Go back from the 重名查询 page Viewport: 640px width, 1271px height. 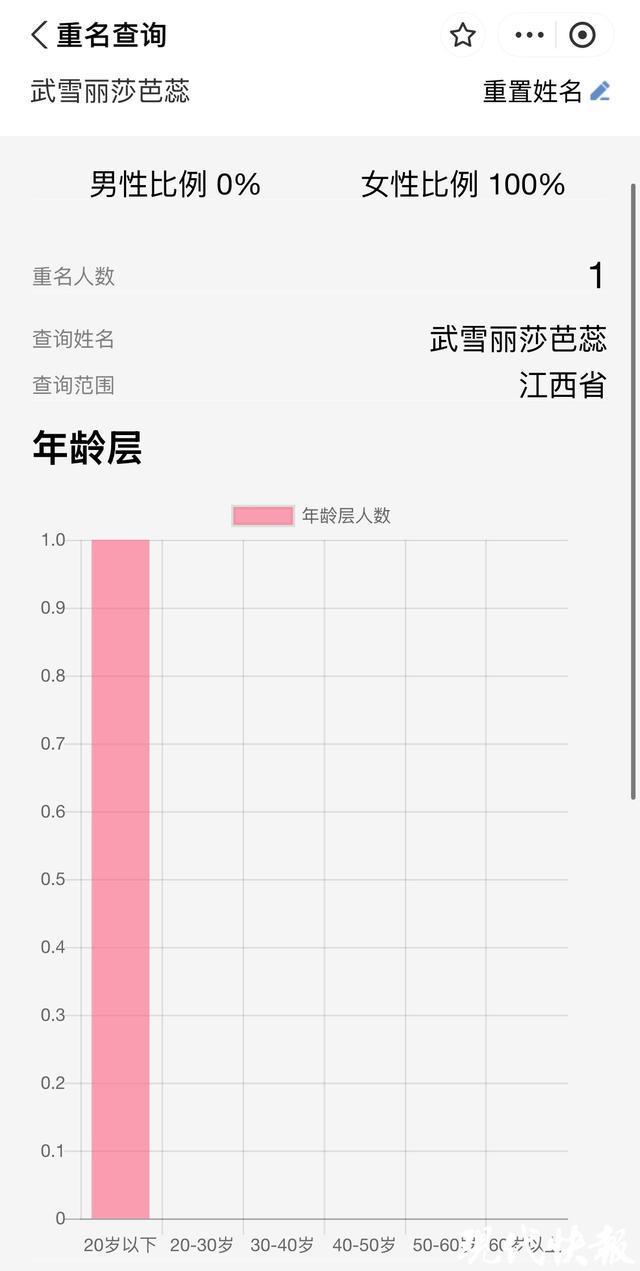(x=39, y=35)
